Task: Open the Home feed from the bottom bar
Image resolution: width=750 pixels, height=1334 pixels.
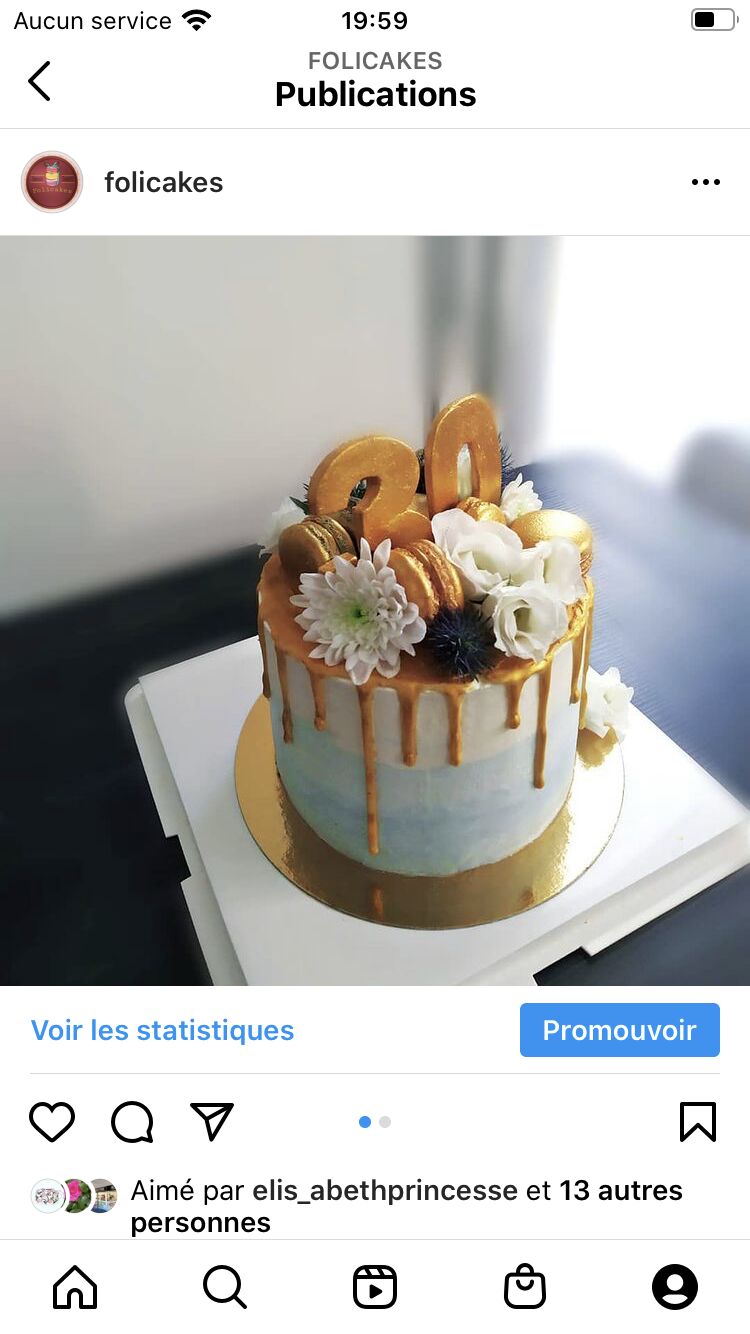Action: coord(75,1287)
